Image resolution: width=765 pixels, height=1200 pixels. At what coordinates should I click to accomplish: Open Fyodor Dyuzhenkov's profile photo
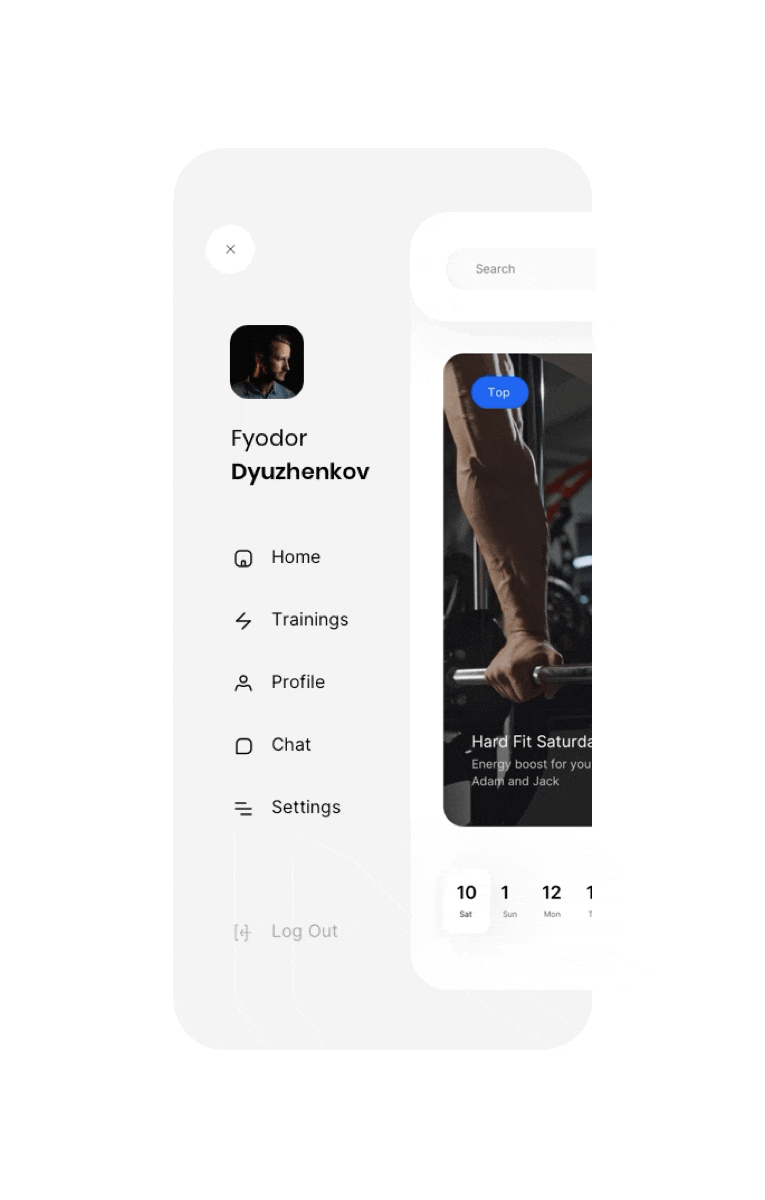coord(267,362)
